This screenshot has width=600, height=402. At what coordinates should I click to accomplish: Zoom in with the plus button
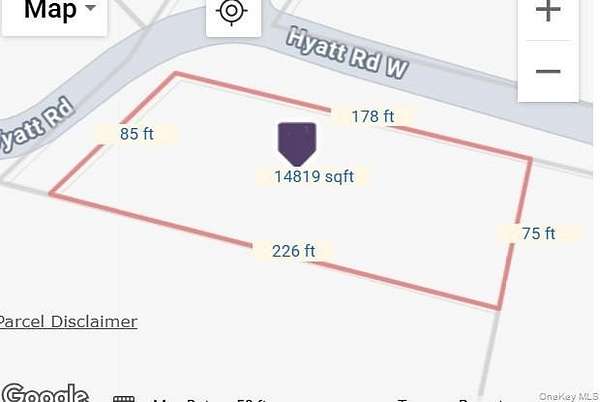548,16
